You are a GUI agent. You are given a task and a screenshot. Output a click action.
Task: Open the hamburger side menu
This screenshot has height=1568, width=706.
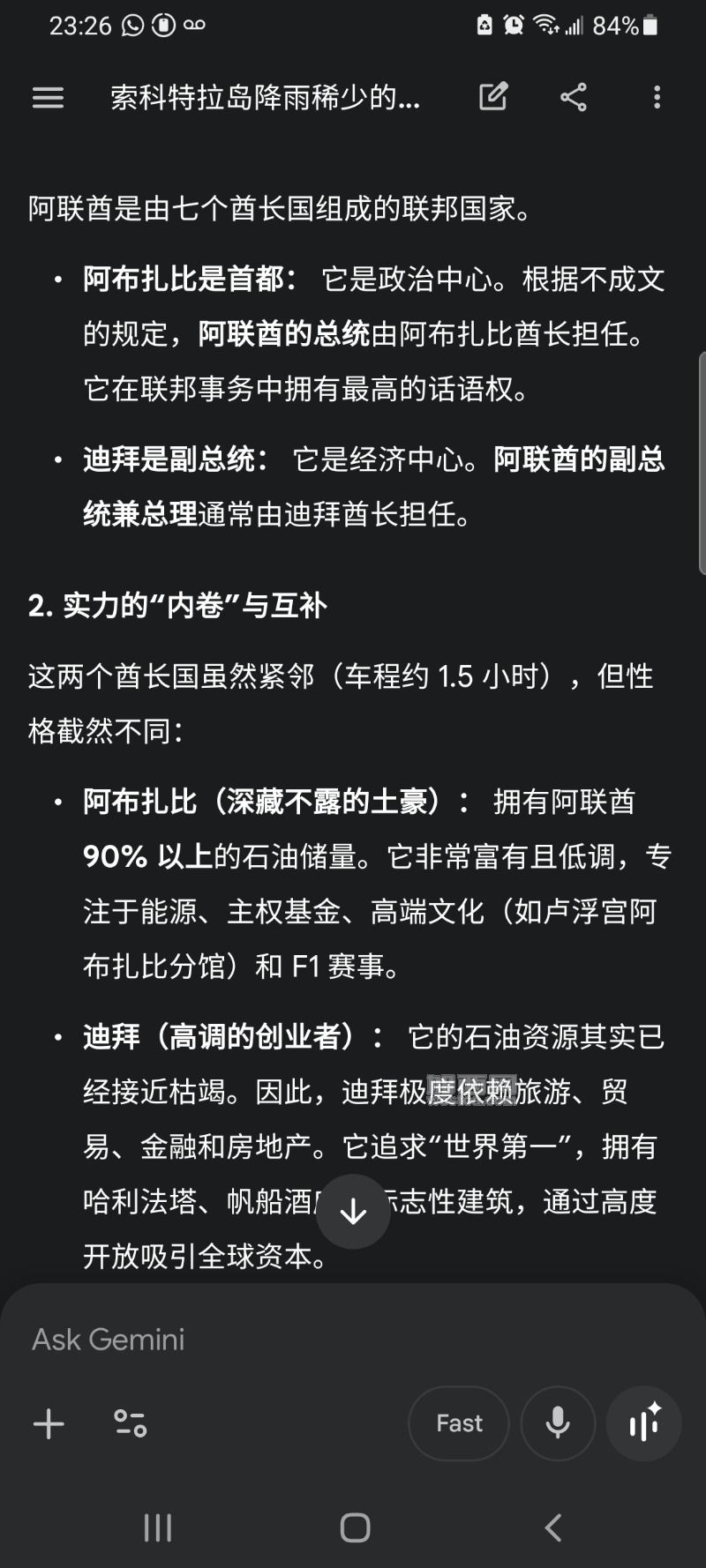click(x=48, y=97)
